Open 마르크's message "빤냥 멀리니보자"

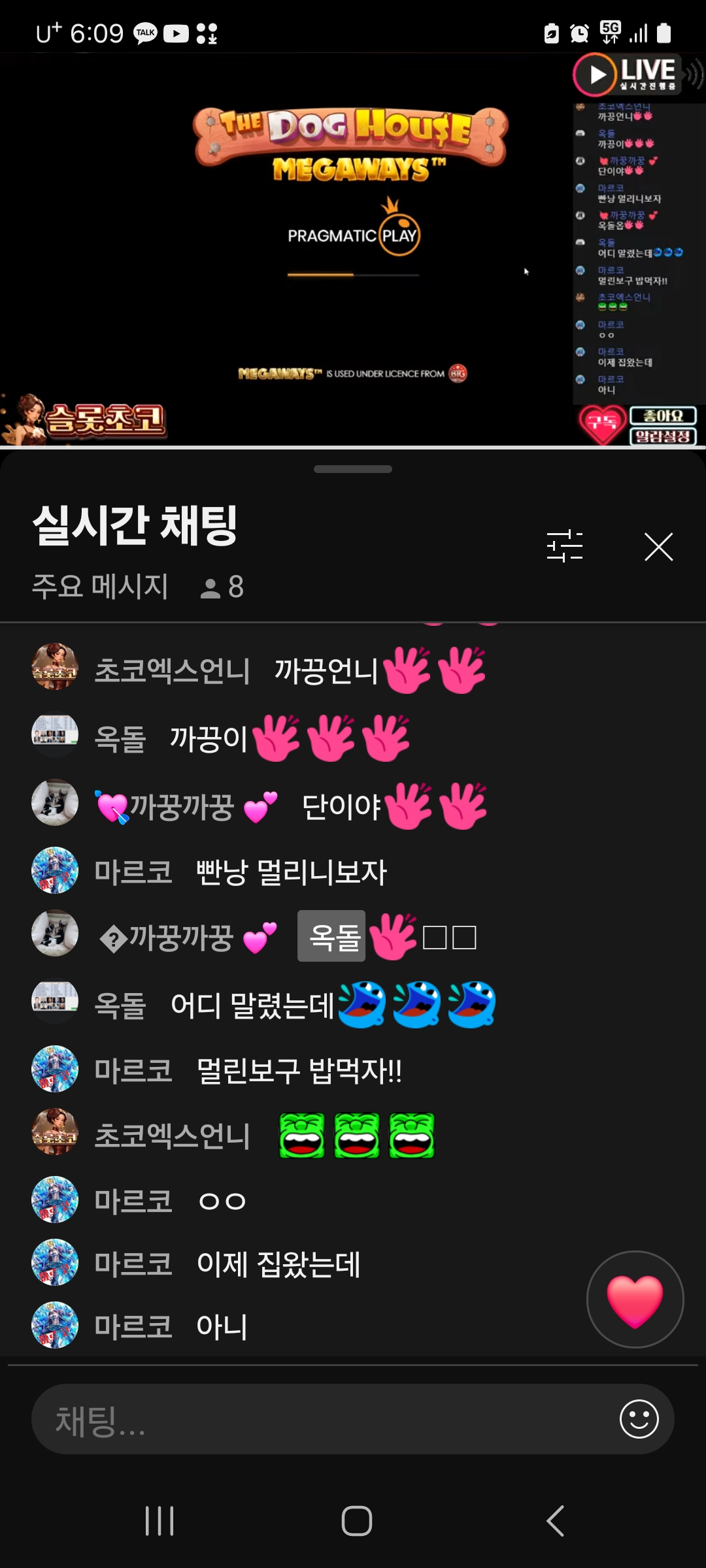point(292,872)
